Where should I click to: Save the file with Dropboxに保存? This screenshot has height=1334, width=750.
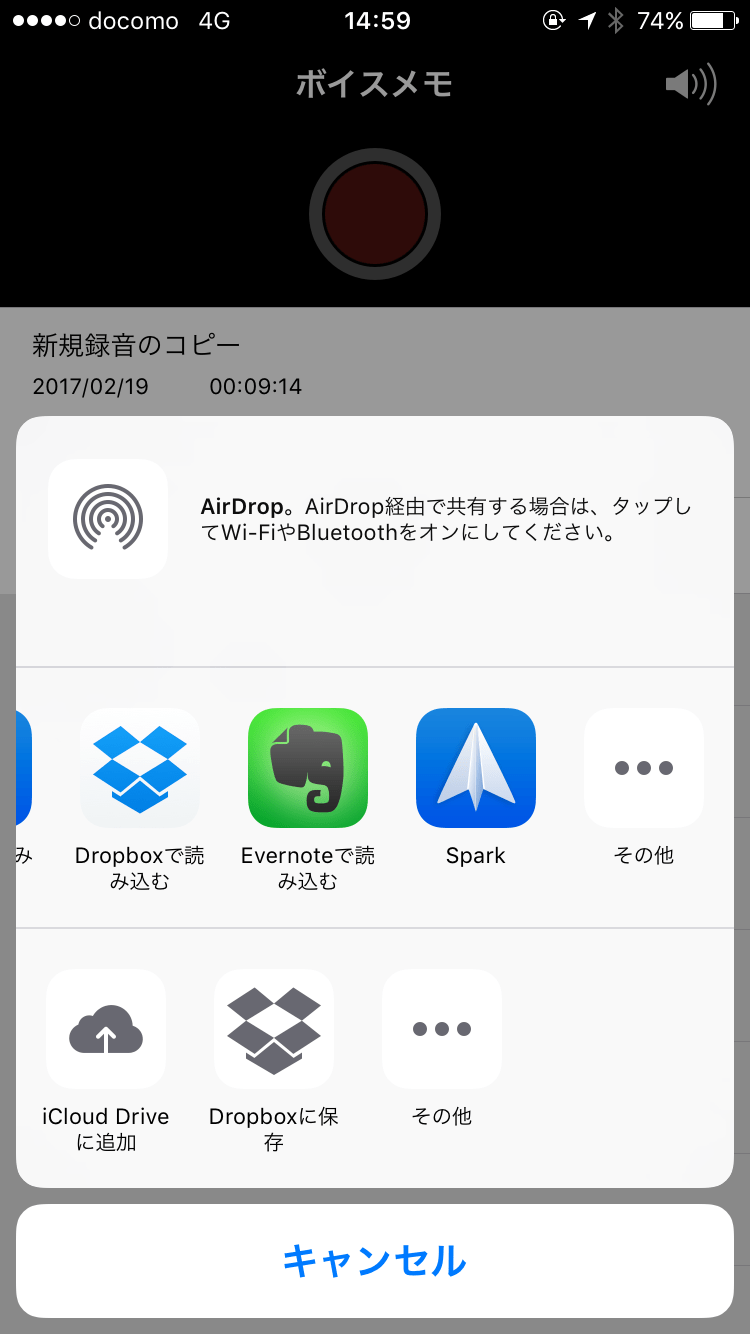[x=274, y=1029]
